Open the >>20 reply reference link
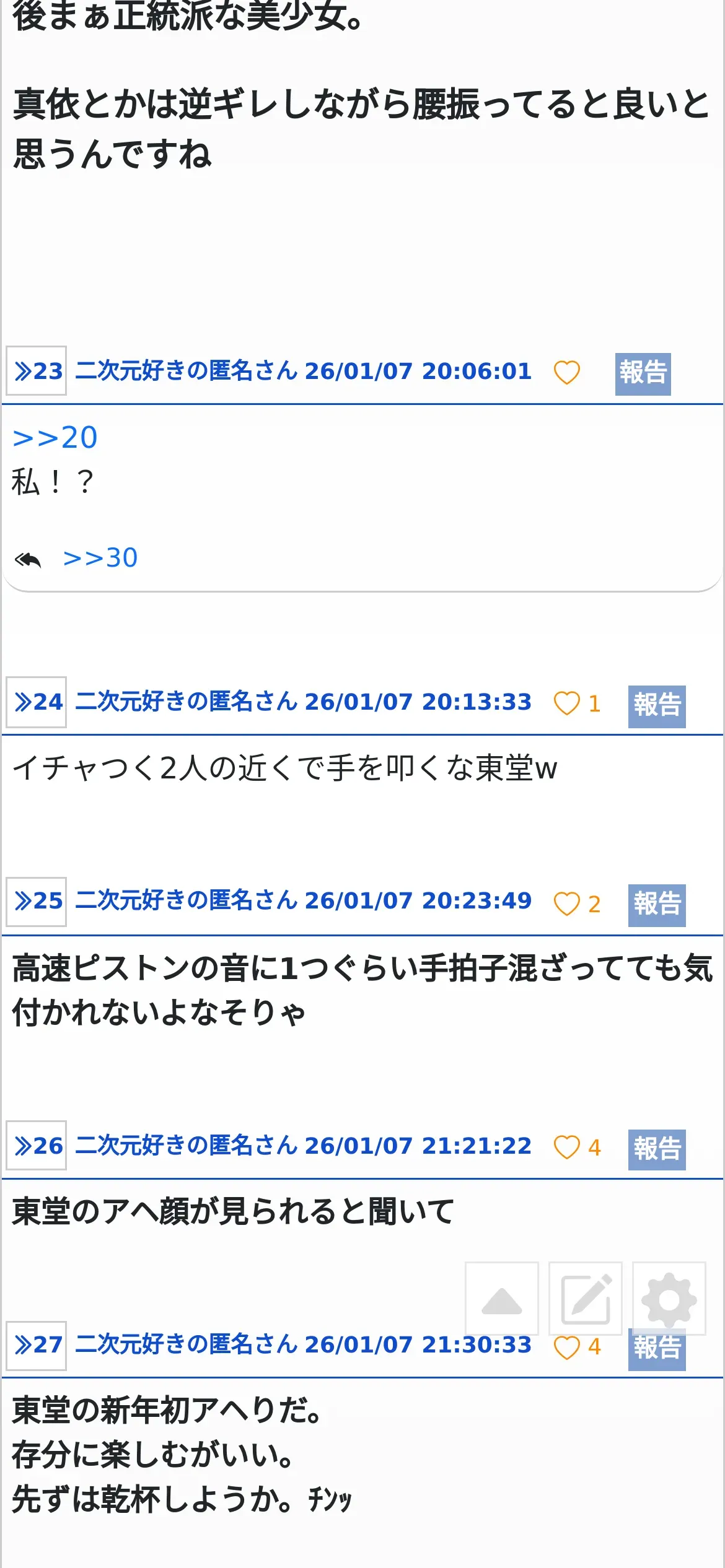 tap(55, 438)
